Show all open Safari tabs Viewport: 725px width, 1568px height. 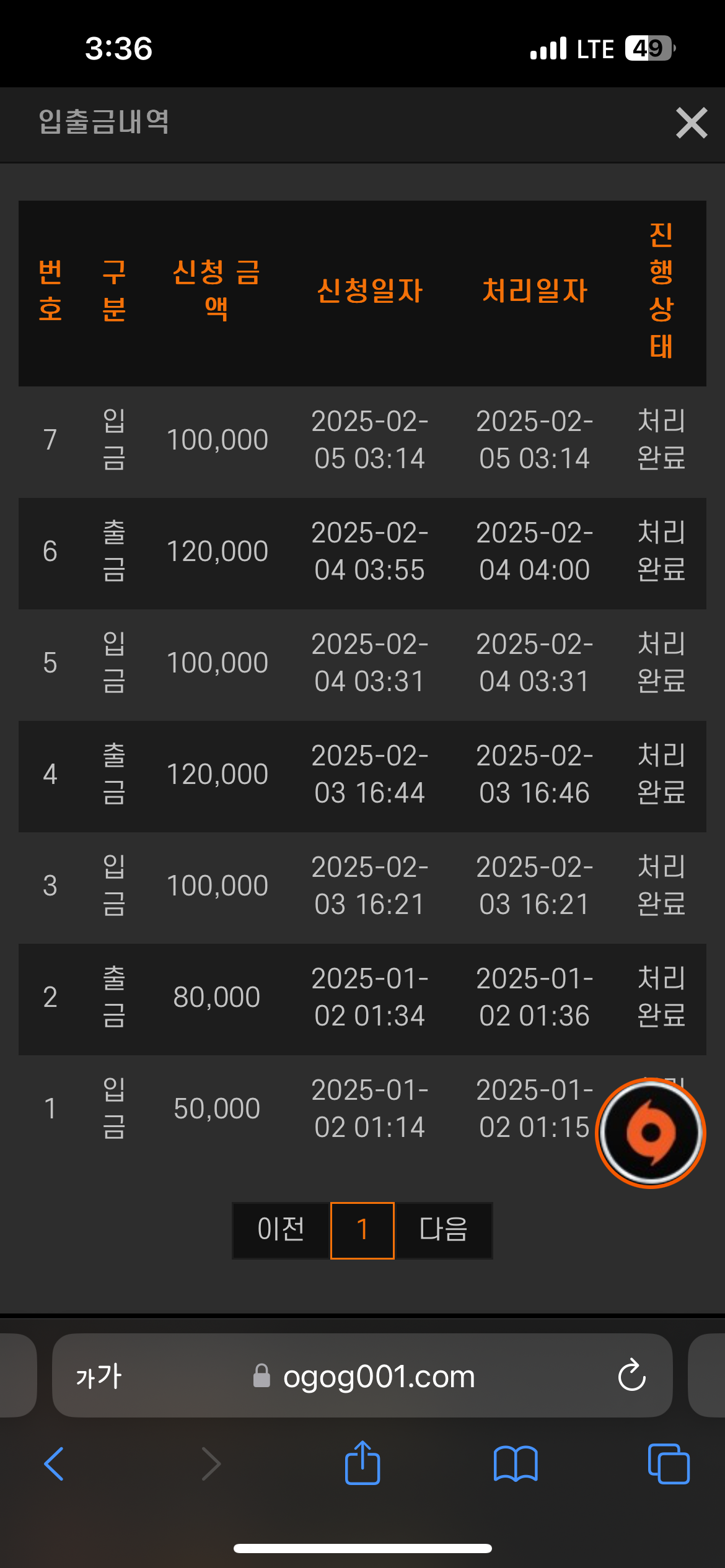[669, 1464]
